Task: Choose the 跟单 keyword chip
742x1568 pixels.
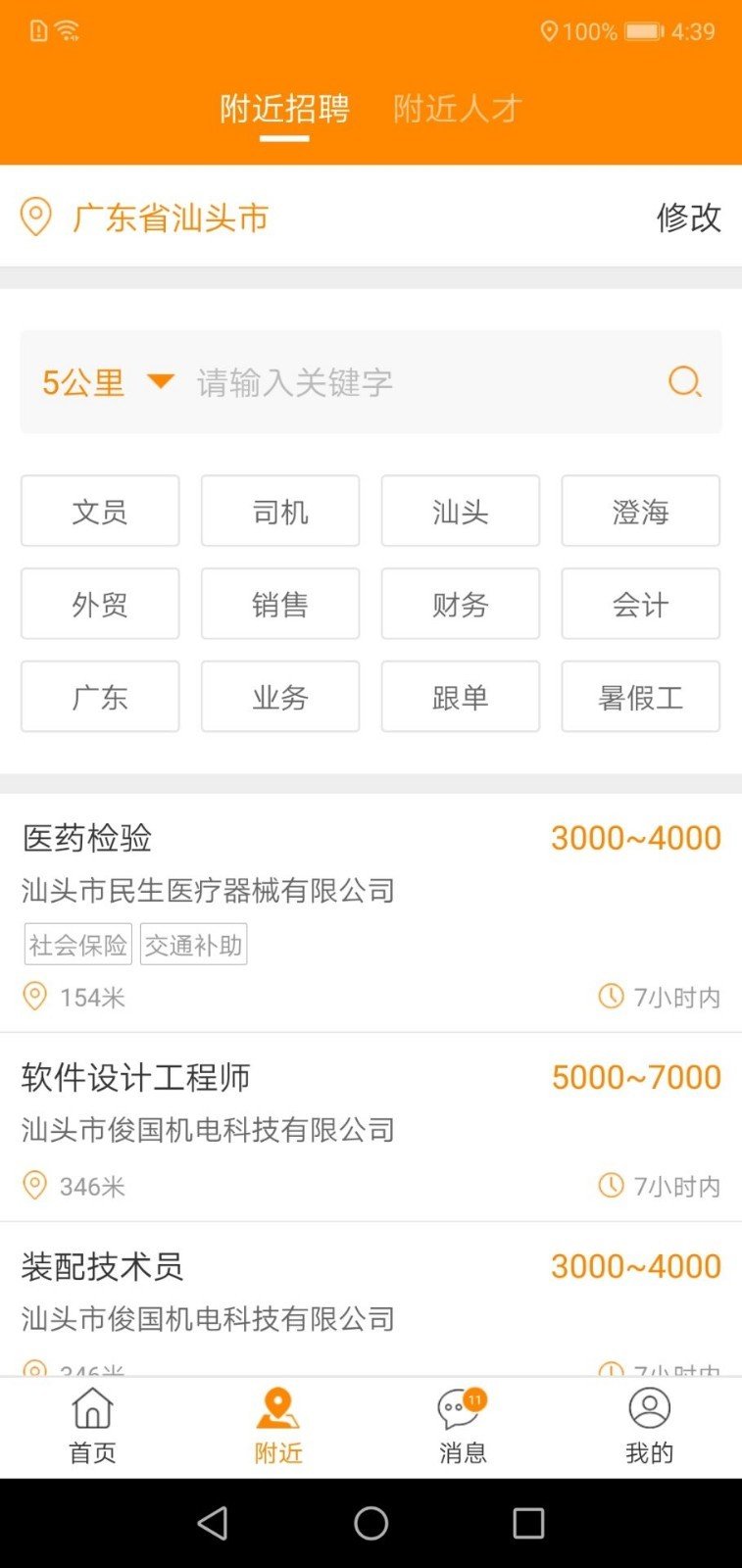Action: pos(460,697)
